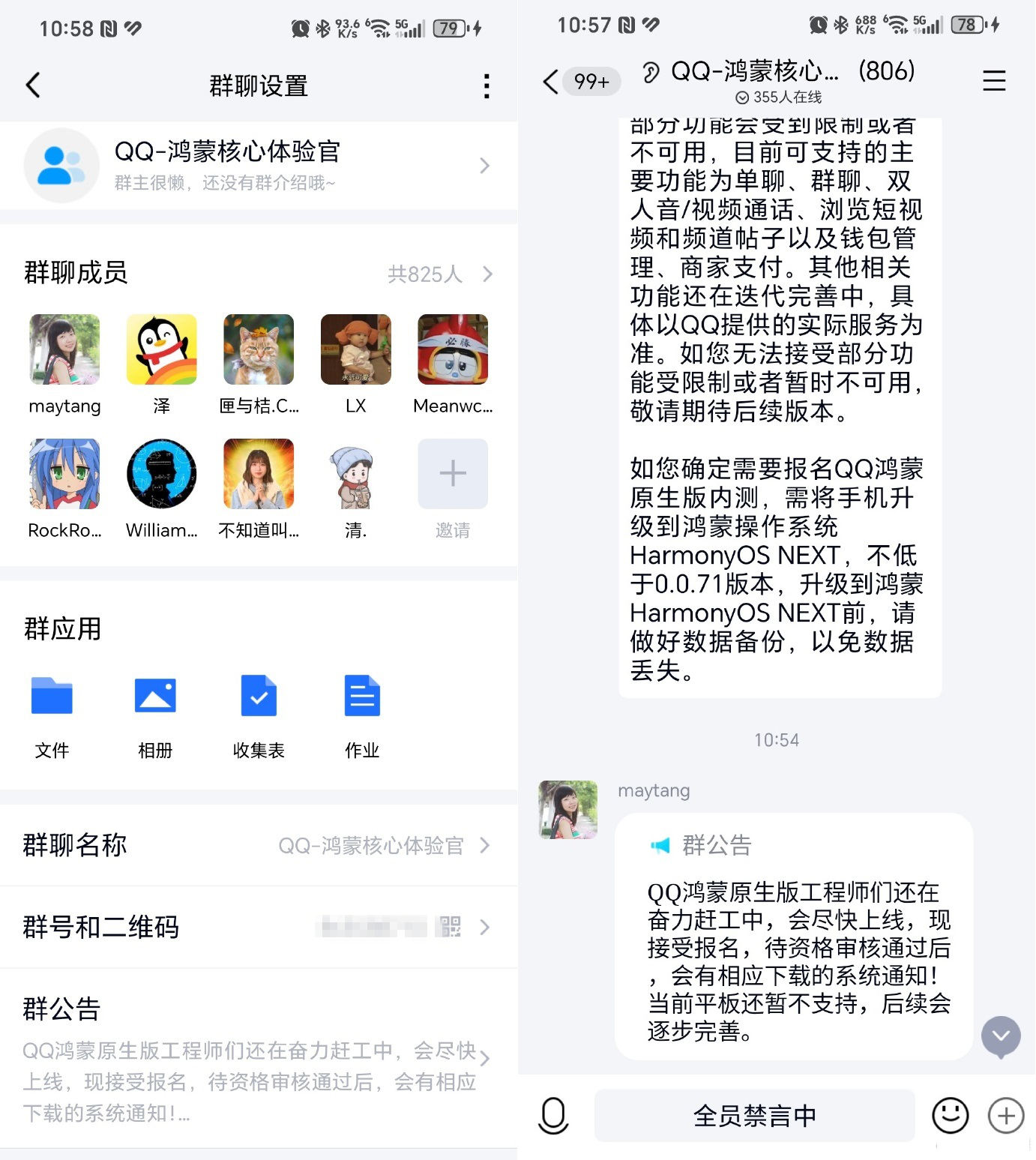The image size is (1036, 1160).
Task: Tap the 邀请 plus tile
Action: tap(452, 475)
